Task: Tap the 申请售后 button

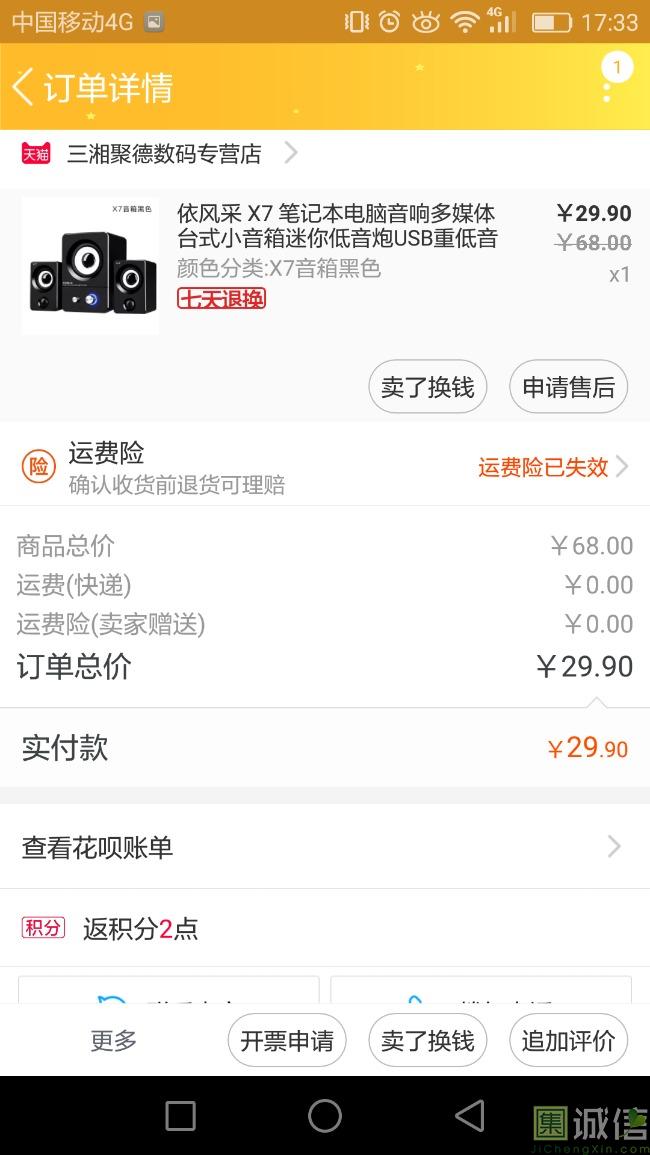Action: 568,387
